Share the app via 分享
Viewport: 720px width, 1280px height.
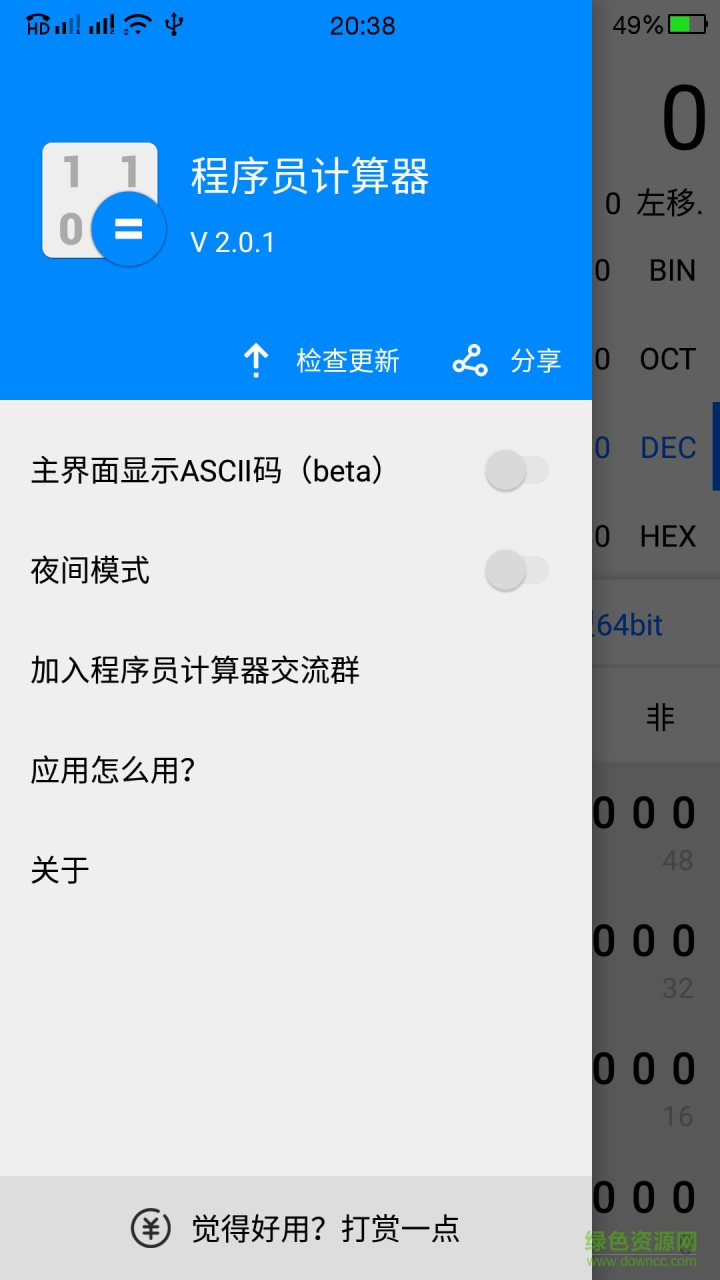tap(507, 360)
